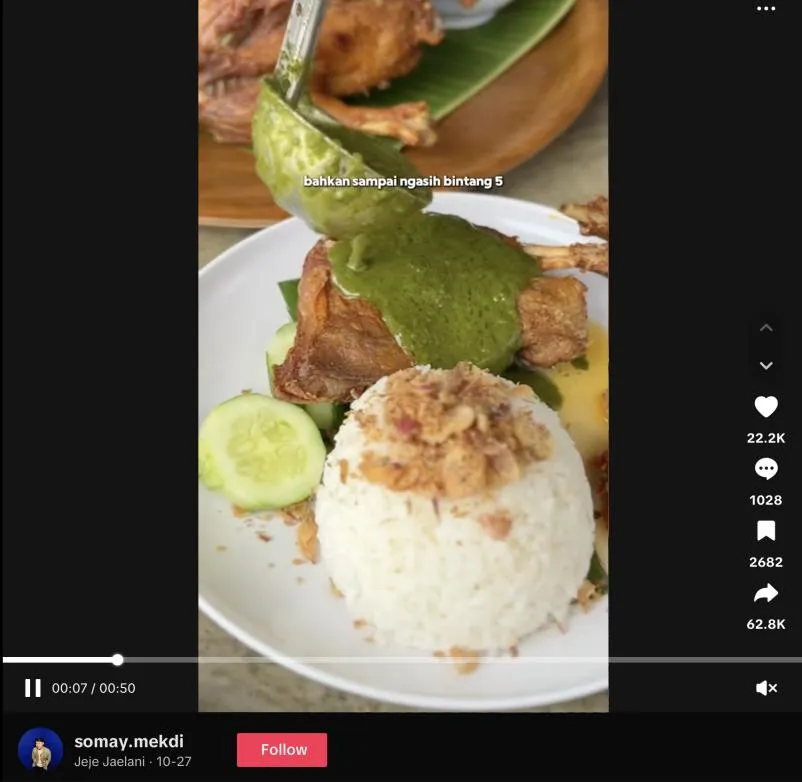Open somay.mekdi profile picture
Screen dimensions: 802x782
(41, 750)
